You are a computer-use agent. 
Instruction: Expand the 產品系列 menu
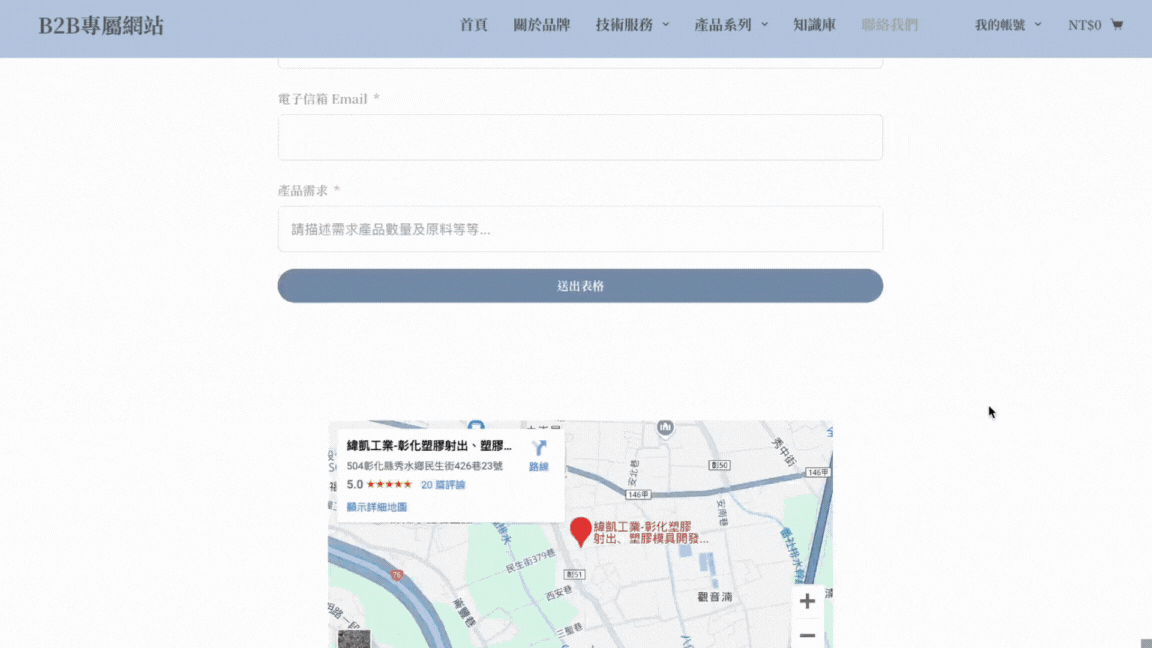pos(731,25)
